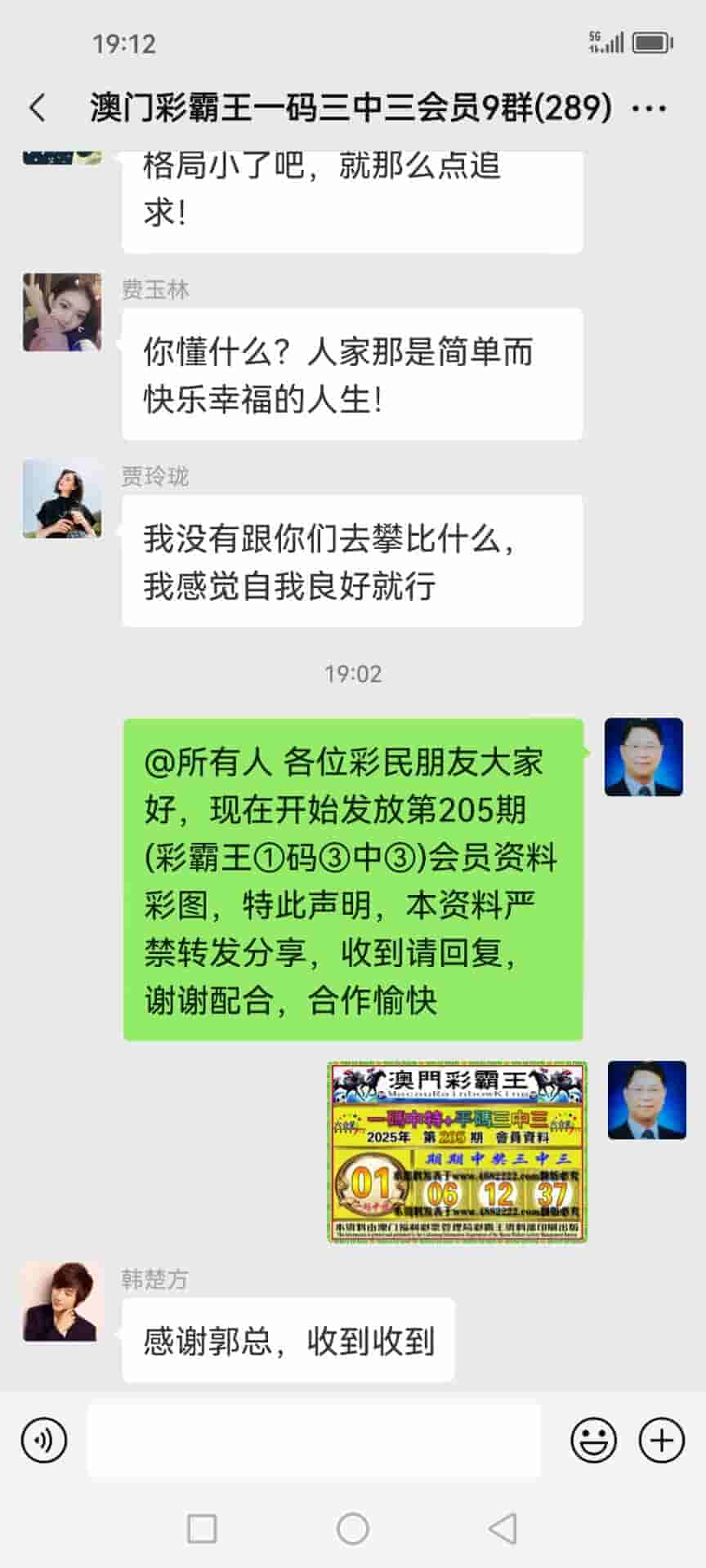
Task: Open the plus attachments panel
Action: (x=661, y=1441)
